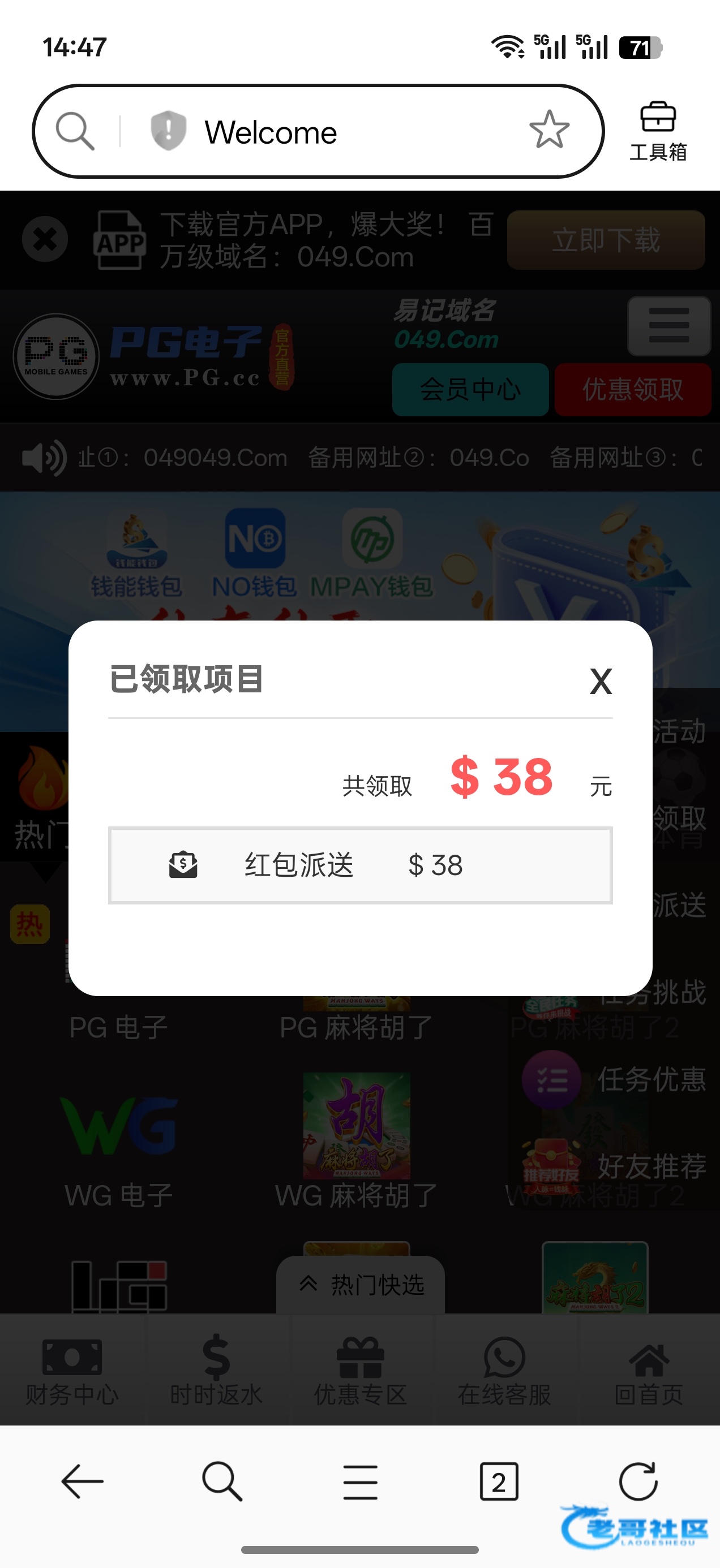The image size is (720, 1568).
Task: Open the browser menu with three lines
Action: (x=360, y=1481)
